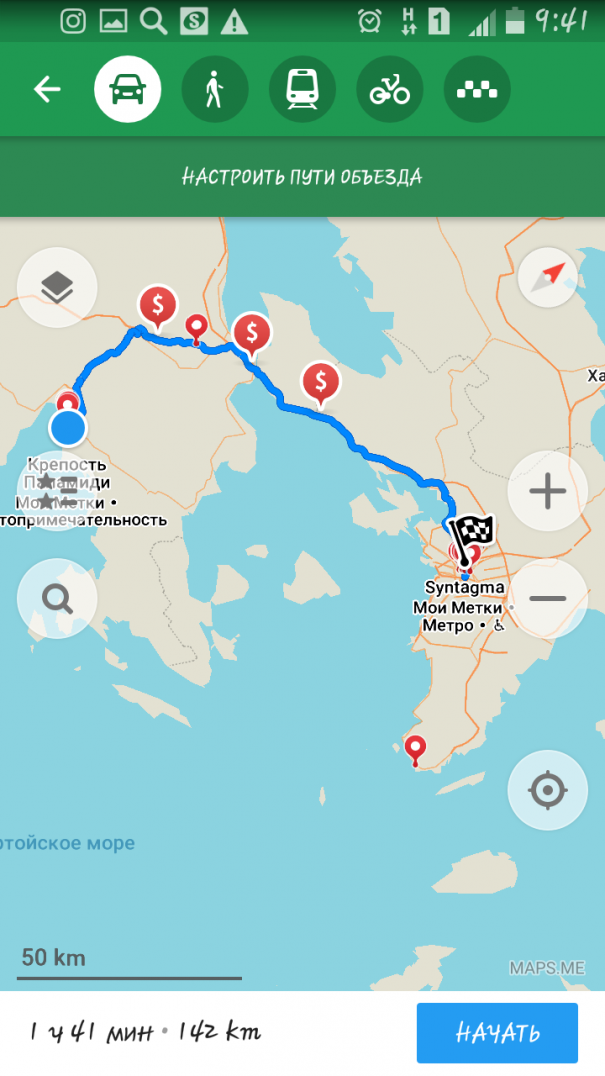The height and width of the screenshot is (1076, 605).
Task: Switch to public transport routing
Action: coord(302,90)
